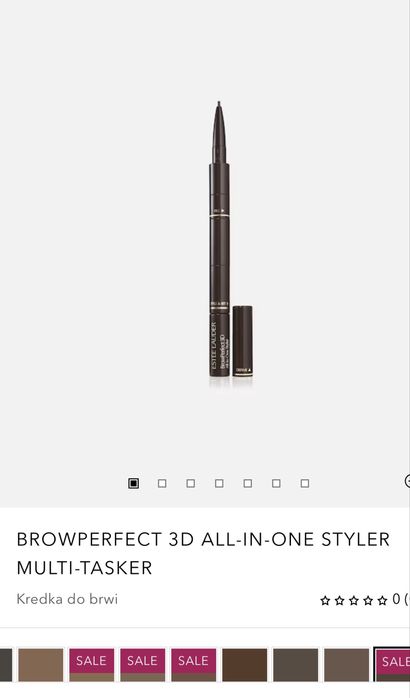This screenshot has height=698, width=410.
Task: Show the third product image via dot
Action: tap(191, 483)
